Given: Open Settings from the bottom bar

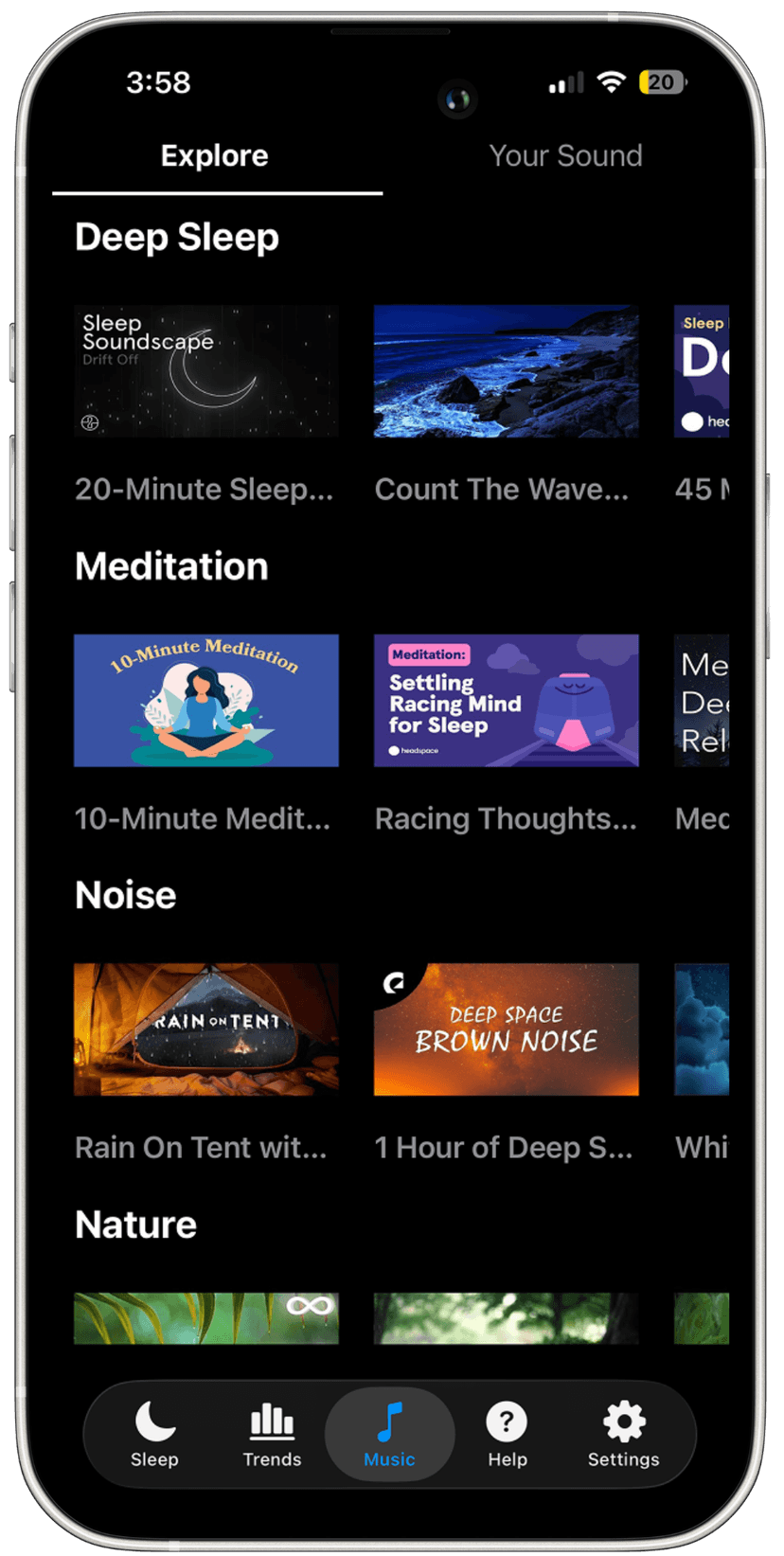Looking at the screenshot, I should pos(623,1434).
